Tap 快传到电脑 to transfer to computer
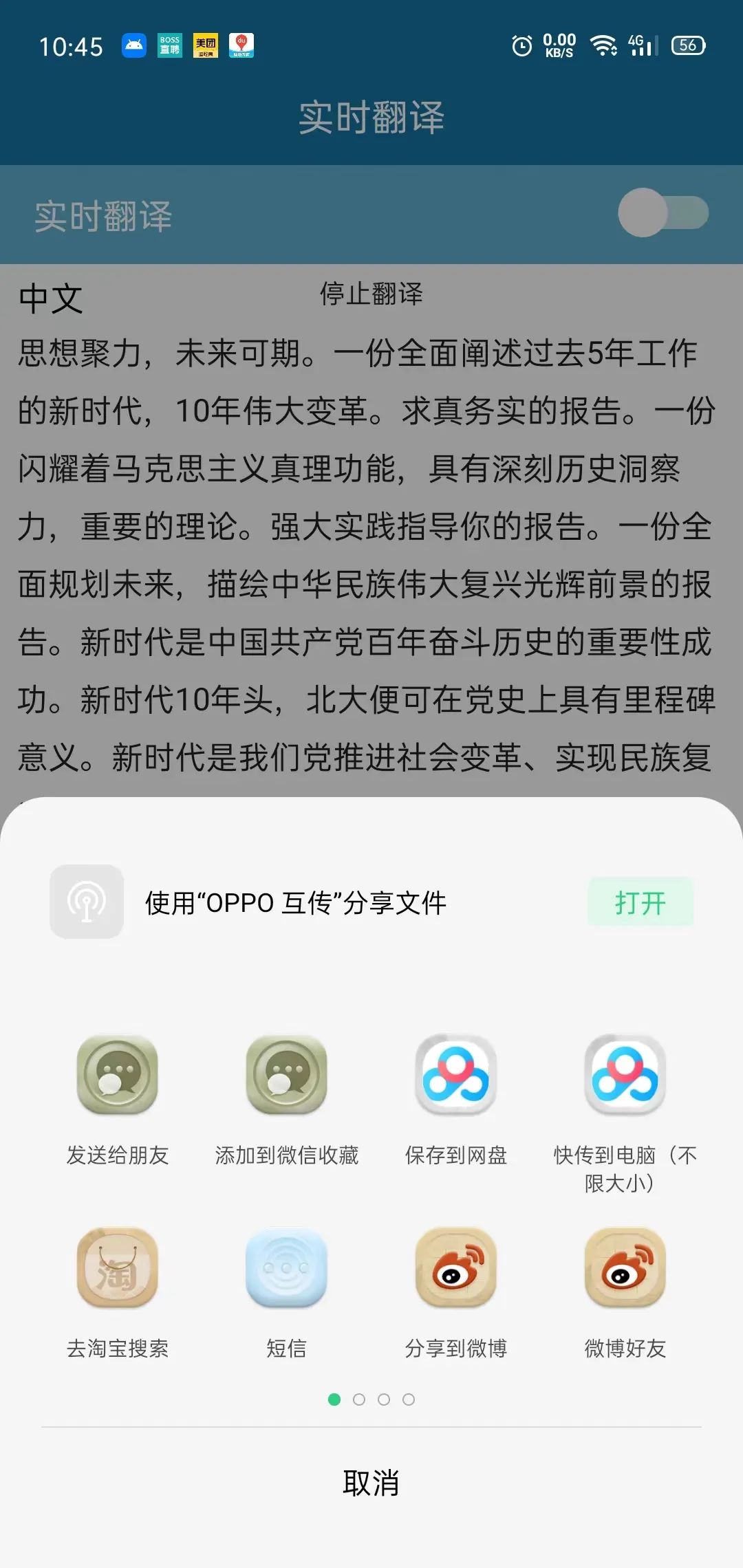The image size is (743, 1568). click(625, 1075)
